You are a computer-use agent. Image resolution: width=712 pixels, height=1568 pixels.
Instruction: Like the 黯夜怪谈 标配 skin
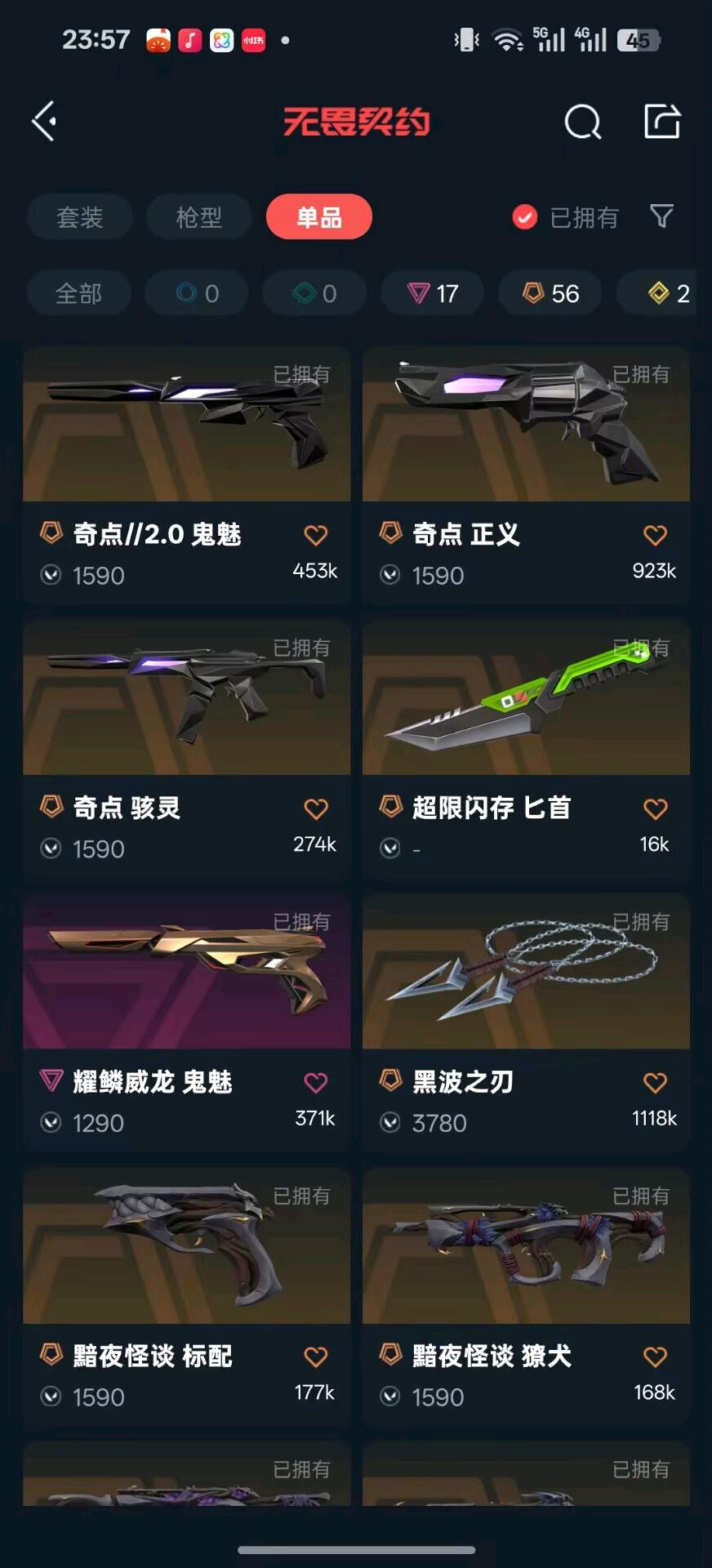(316, 1357)
